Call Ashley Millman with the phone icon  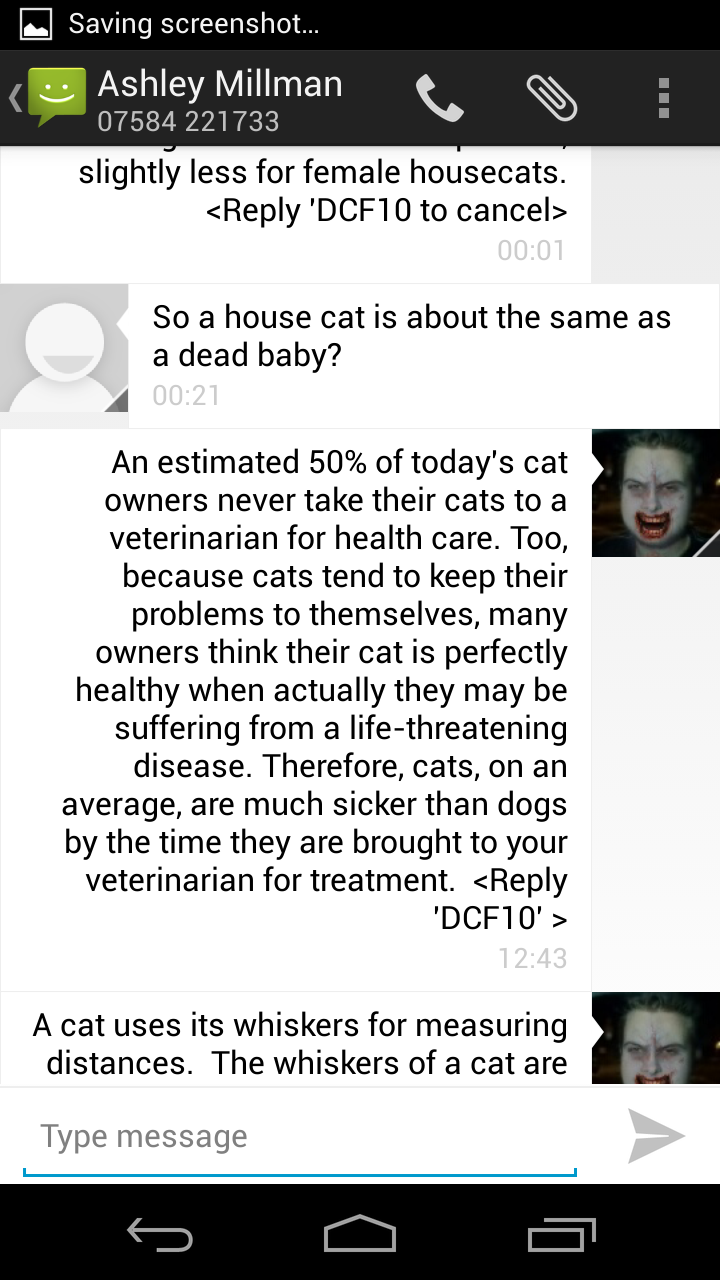click(x=439, y=98)
